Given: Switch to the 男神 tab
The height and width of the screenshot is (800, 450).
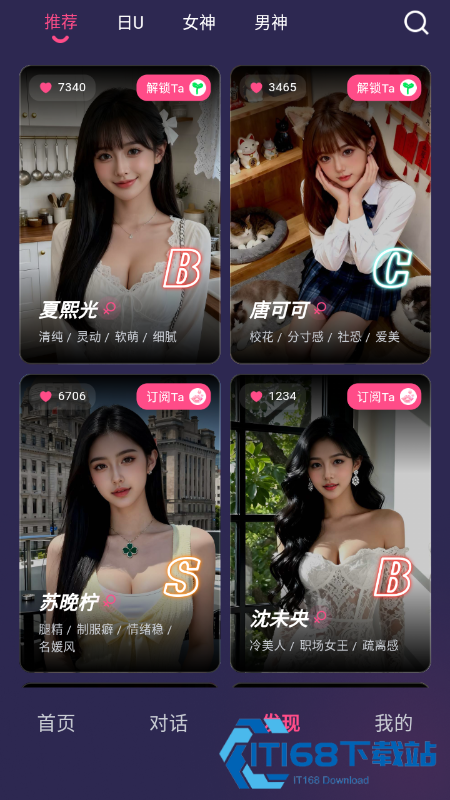Looking at the screenshot, I should (271, 23).
